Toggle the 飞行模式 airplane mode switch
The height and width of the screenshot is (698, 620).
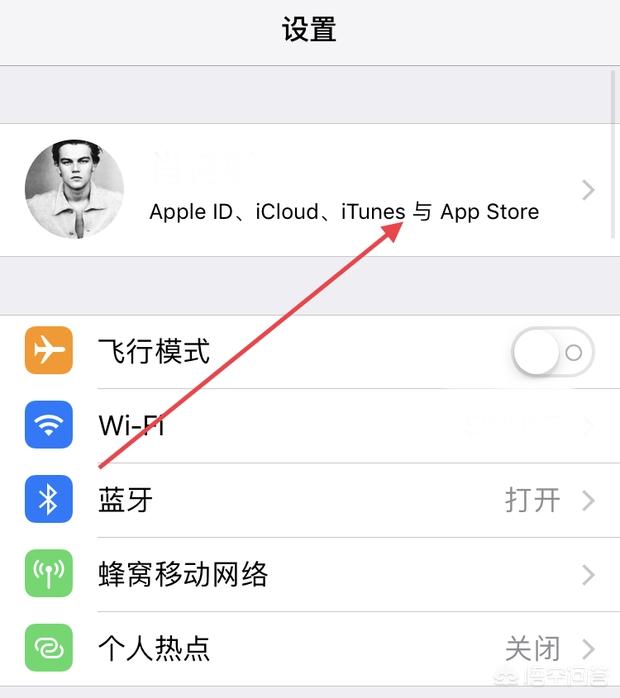pyautogui.click(x=552, y=352)
